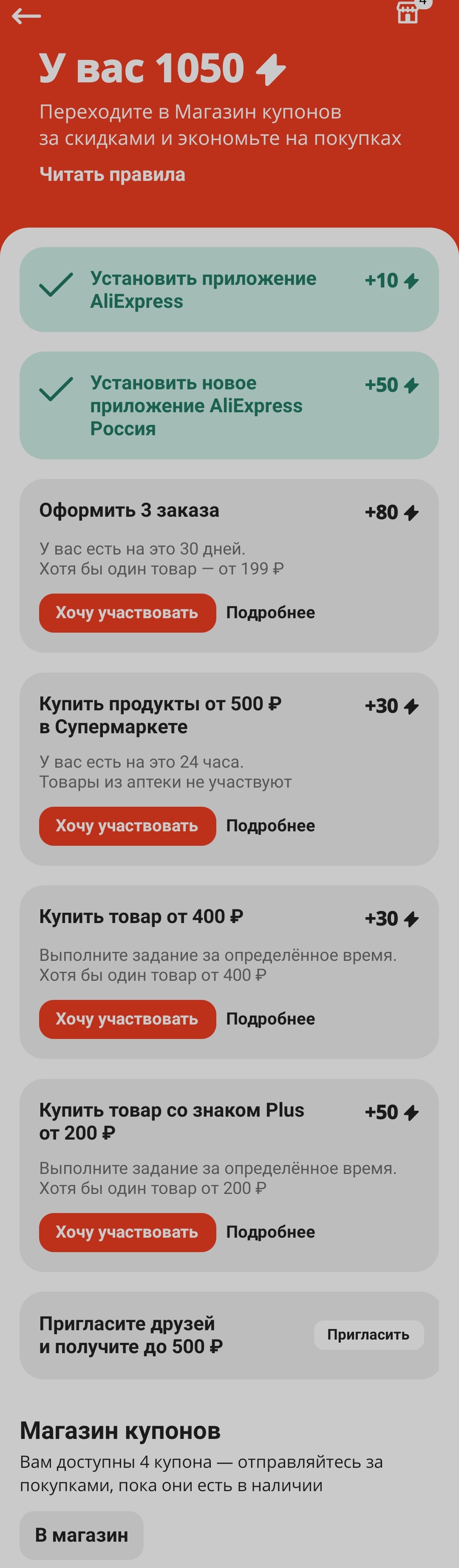Join 'Купить товар от 400 ₽' task
The image size is (459, 1568).
tap(127, 1018)
